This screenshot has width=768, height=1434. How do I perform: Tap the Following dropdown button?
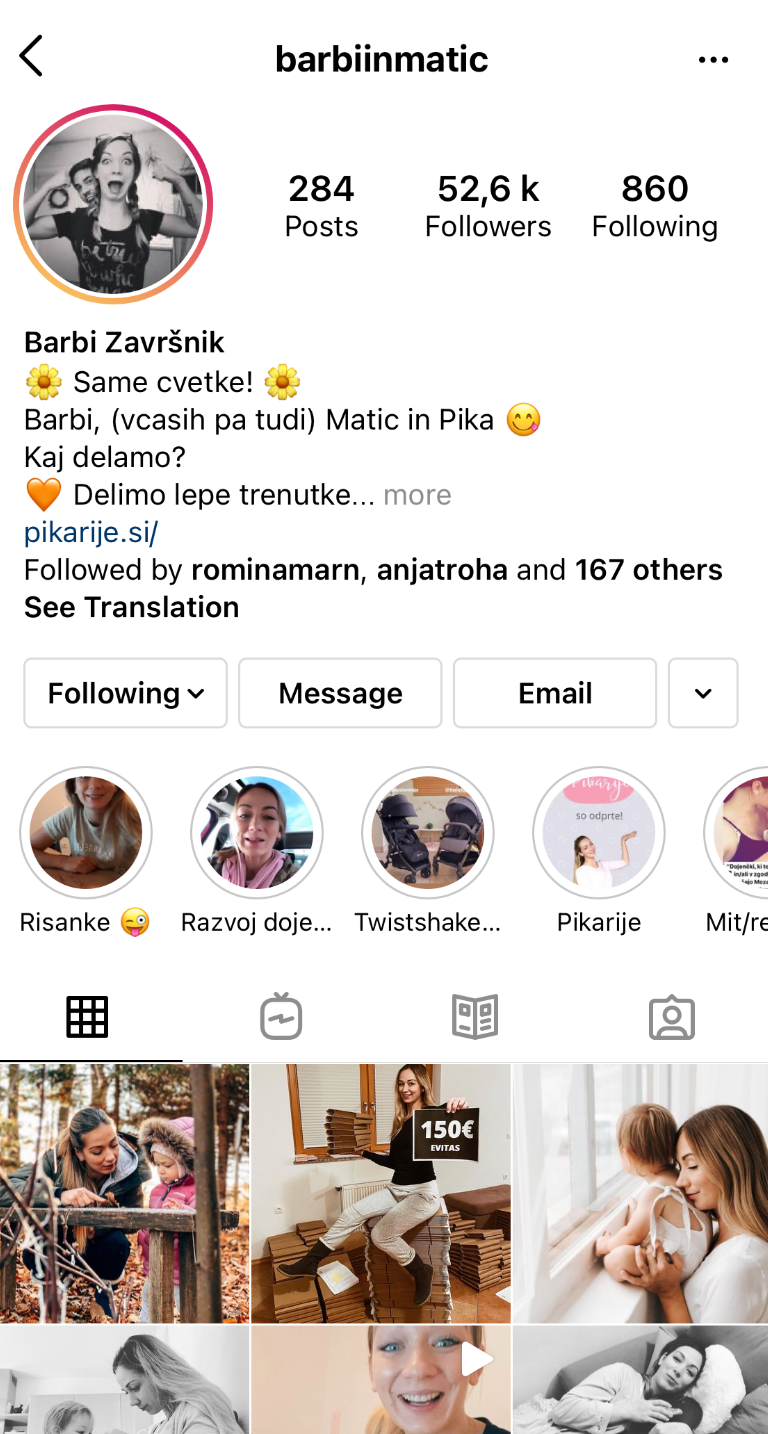click(126, 692)
